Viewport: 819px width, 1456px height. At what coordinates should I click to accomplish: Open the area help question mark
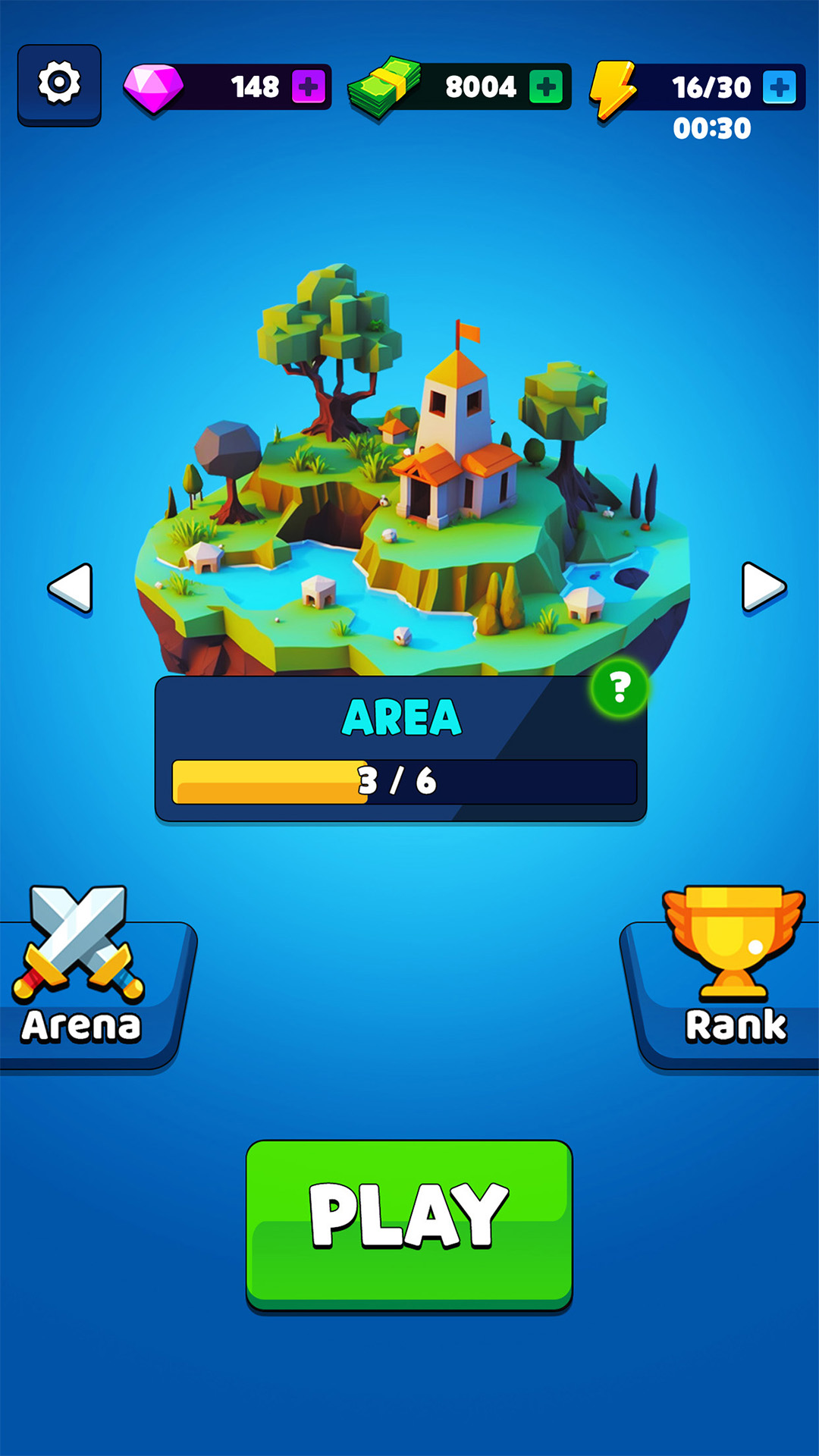click(x=620, y=688)
